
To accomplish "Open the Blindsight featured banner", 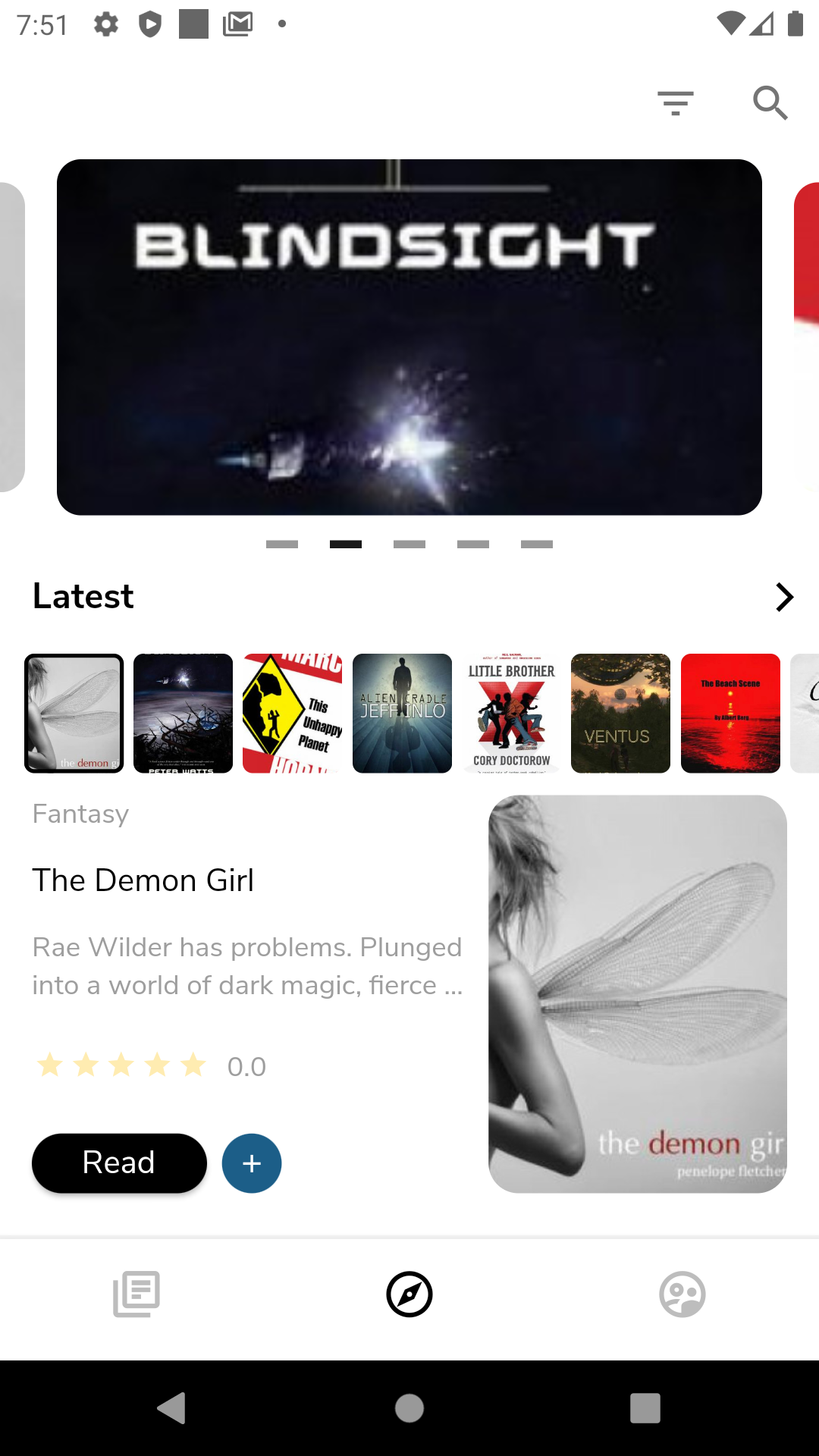I will [409, 337].
